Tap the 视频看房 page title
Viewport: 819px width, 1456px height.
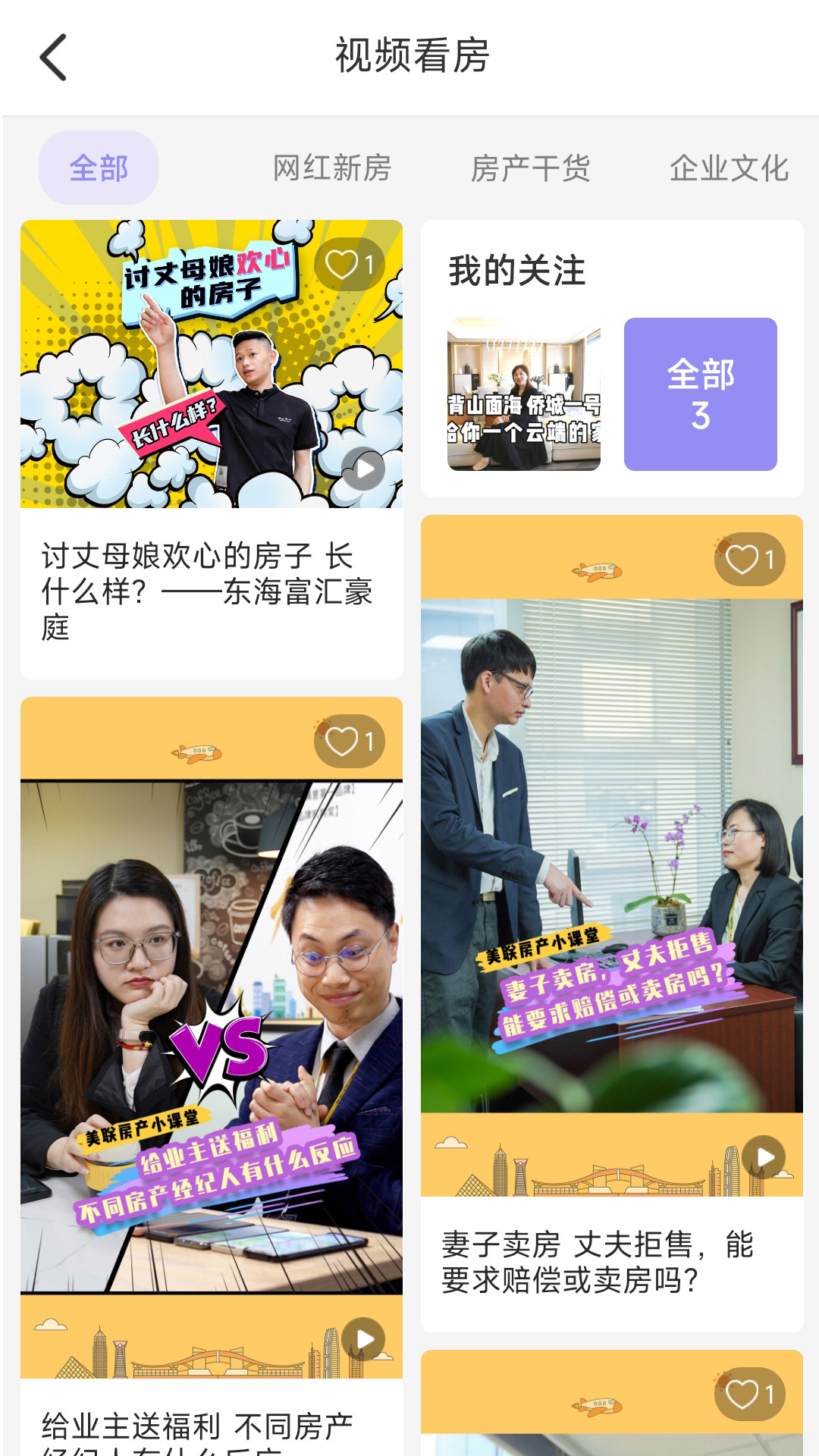coord(409,55)
